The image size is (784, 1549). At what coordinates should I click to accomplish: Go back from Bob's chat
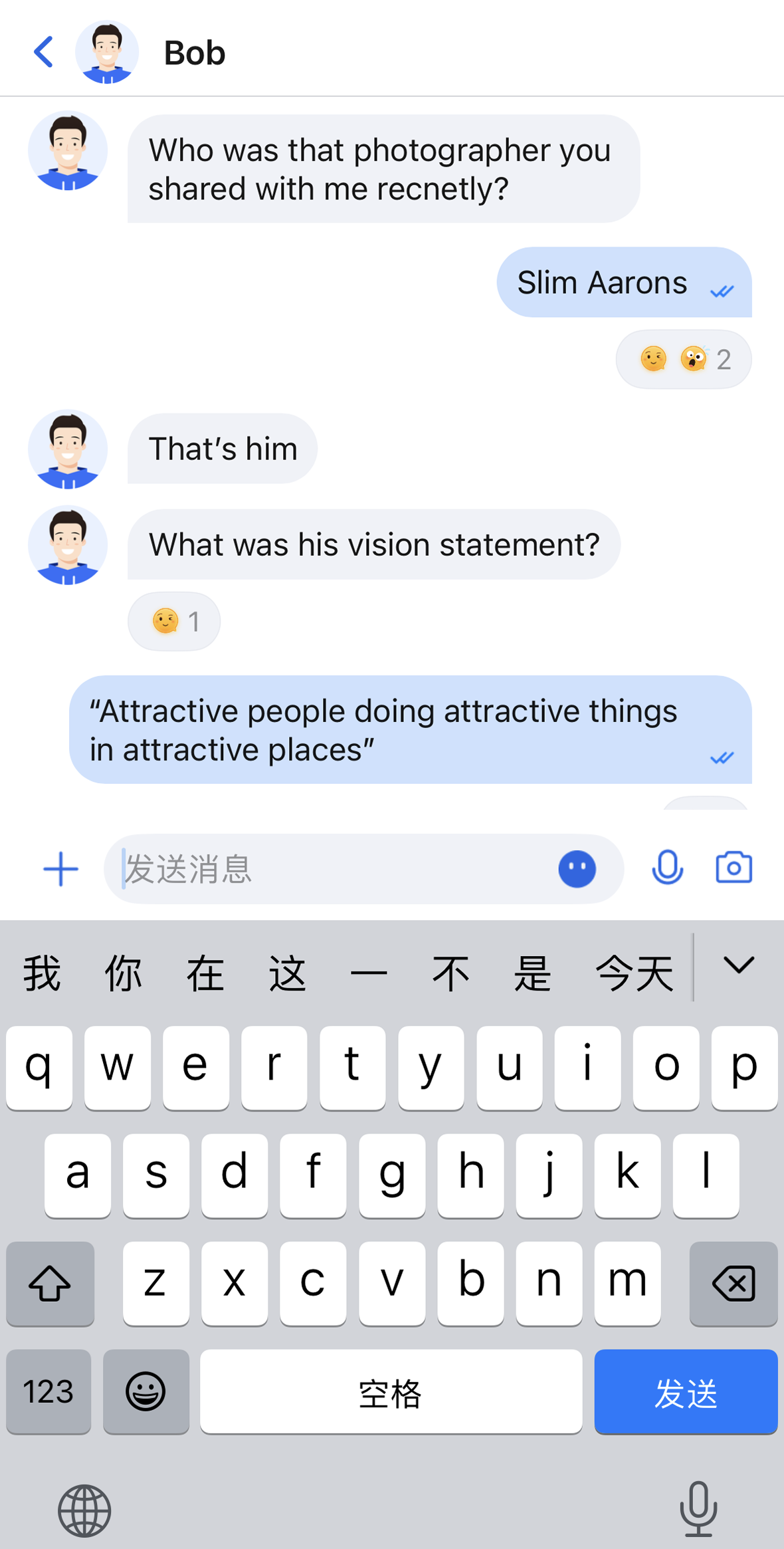[x=44, y=53]
